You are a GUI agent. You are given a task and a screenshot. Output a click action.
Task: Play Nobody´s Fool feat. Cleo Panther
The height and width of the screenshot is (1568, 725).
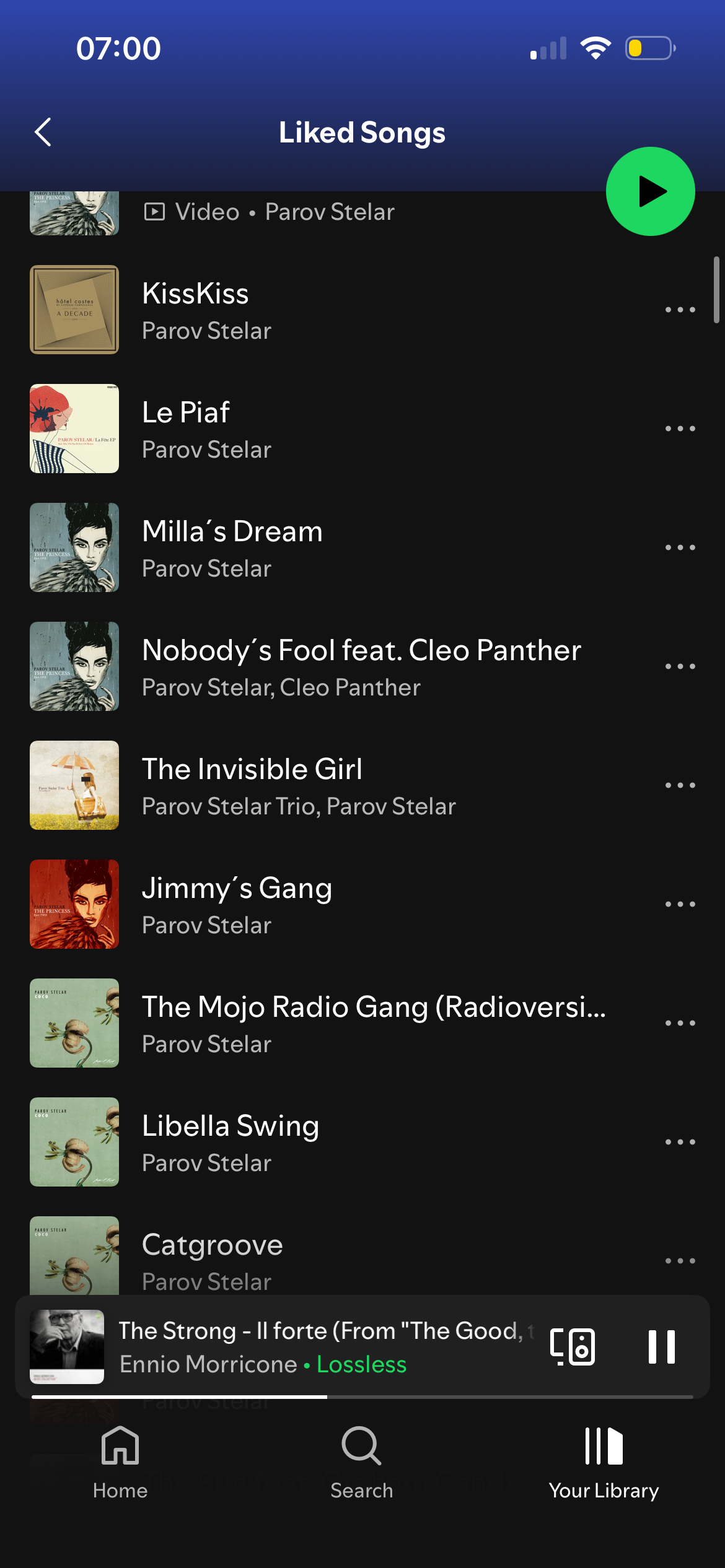click(359, 666)
